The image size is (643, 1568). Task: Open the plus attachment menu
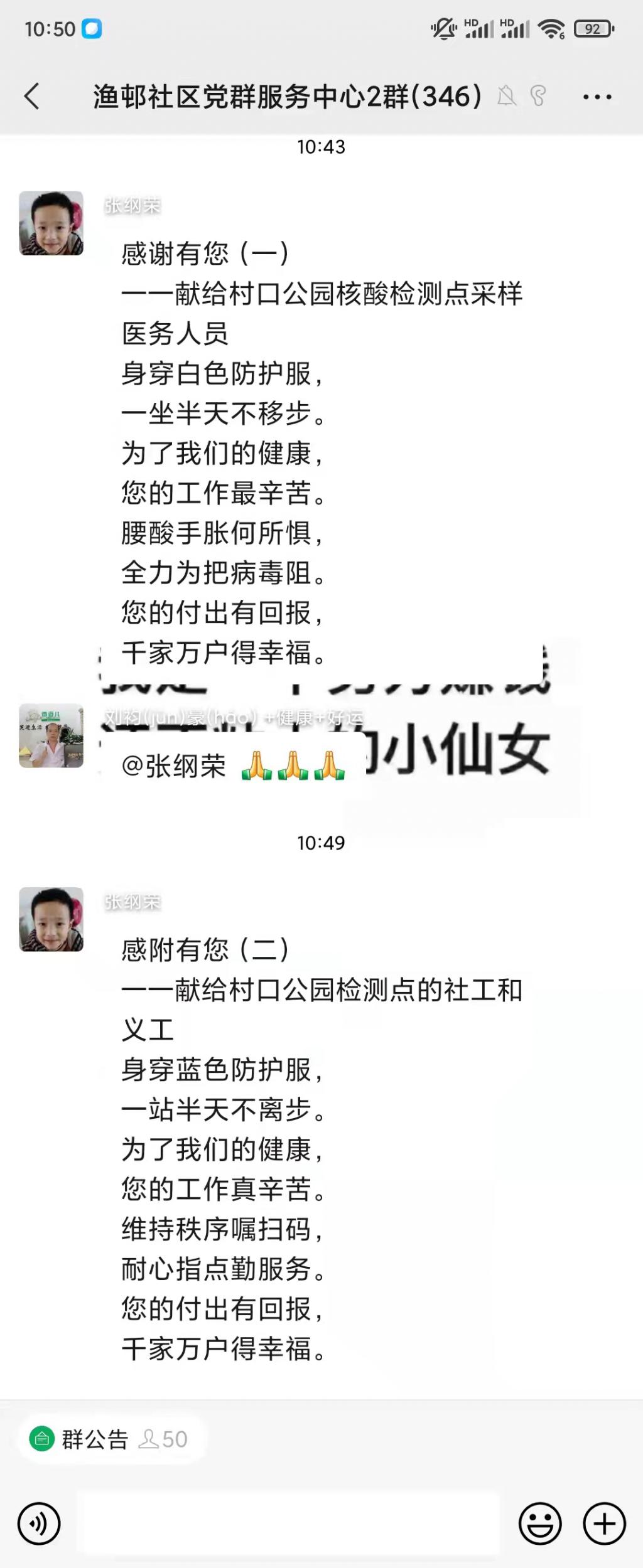(x=604, y=1523)
